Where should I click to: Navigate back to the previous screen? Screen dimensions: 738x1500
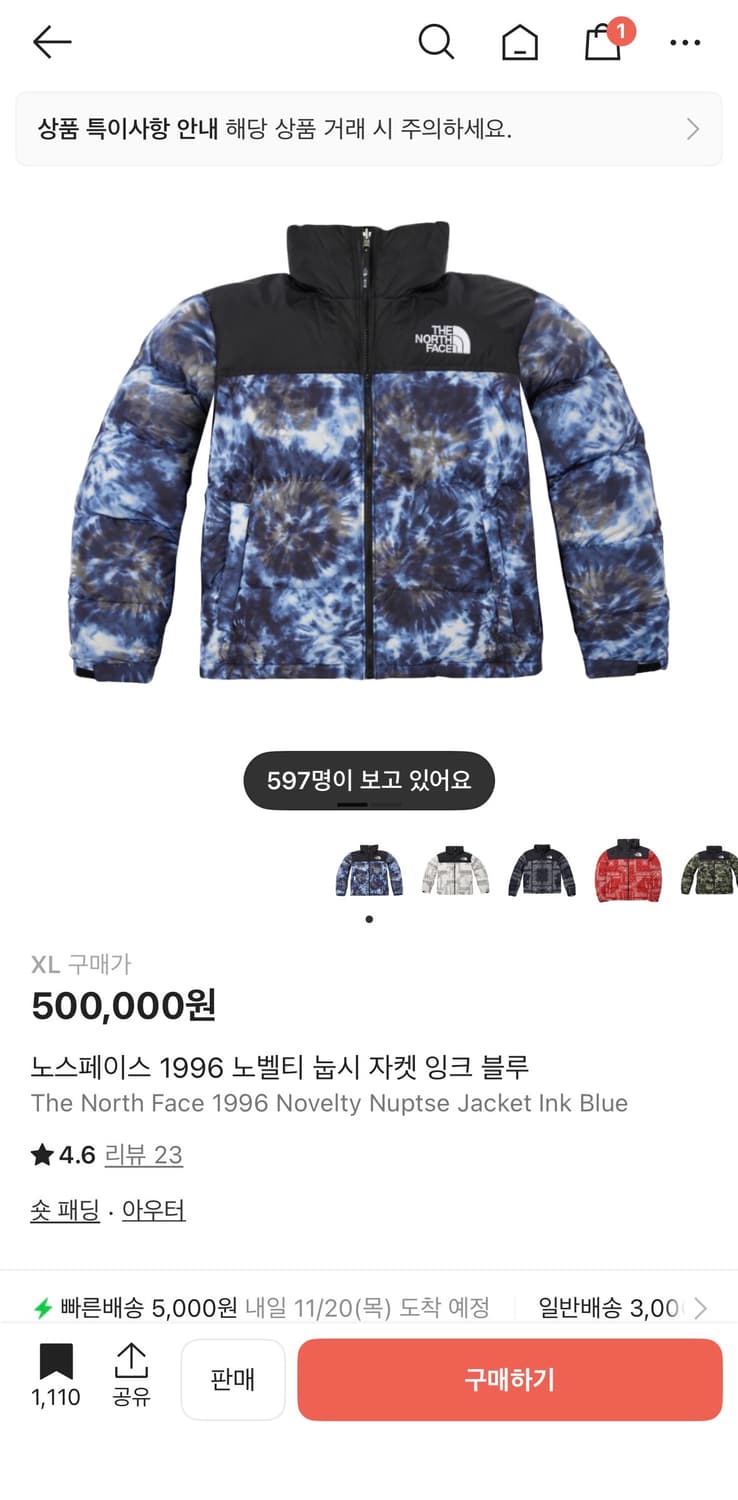(x=51, y=42)
